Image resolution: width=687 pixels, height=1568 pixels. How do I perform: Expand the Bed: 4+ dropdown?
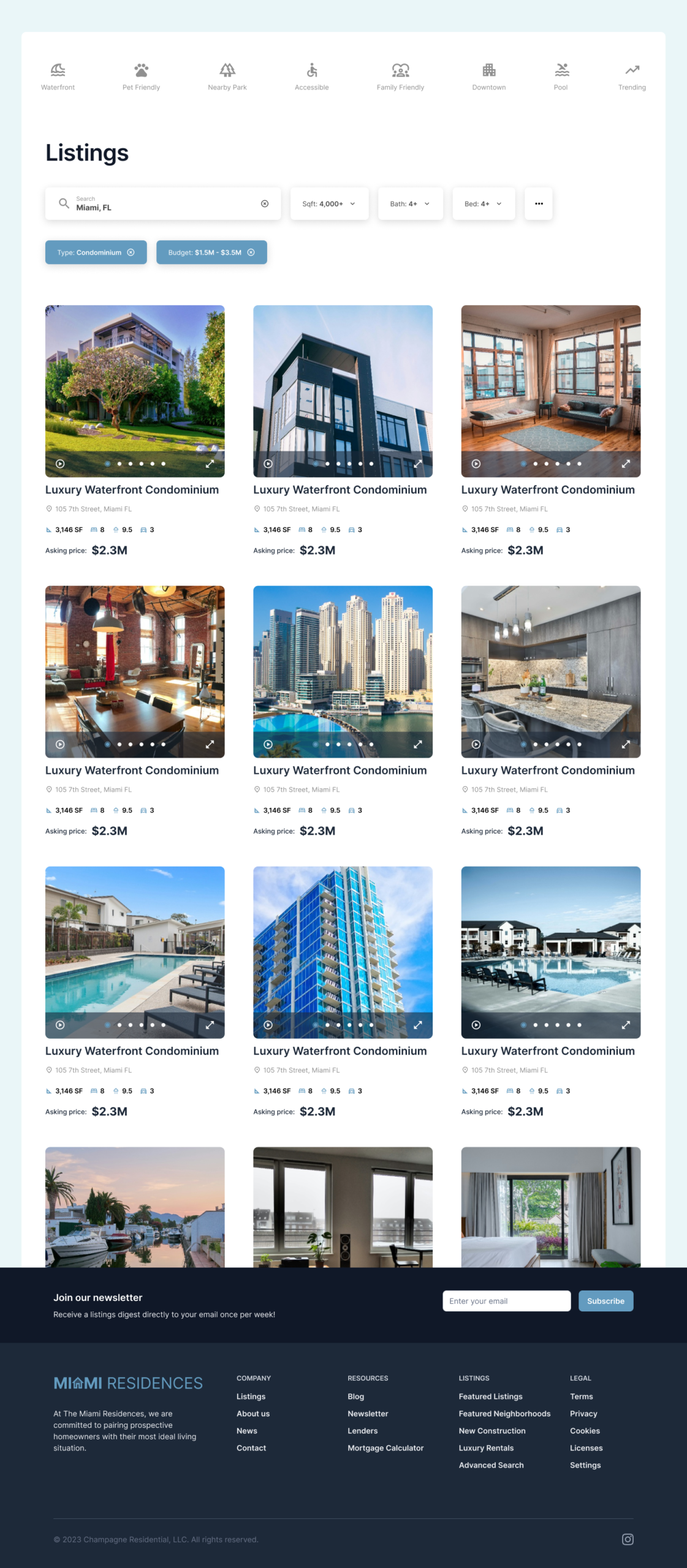484,204
